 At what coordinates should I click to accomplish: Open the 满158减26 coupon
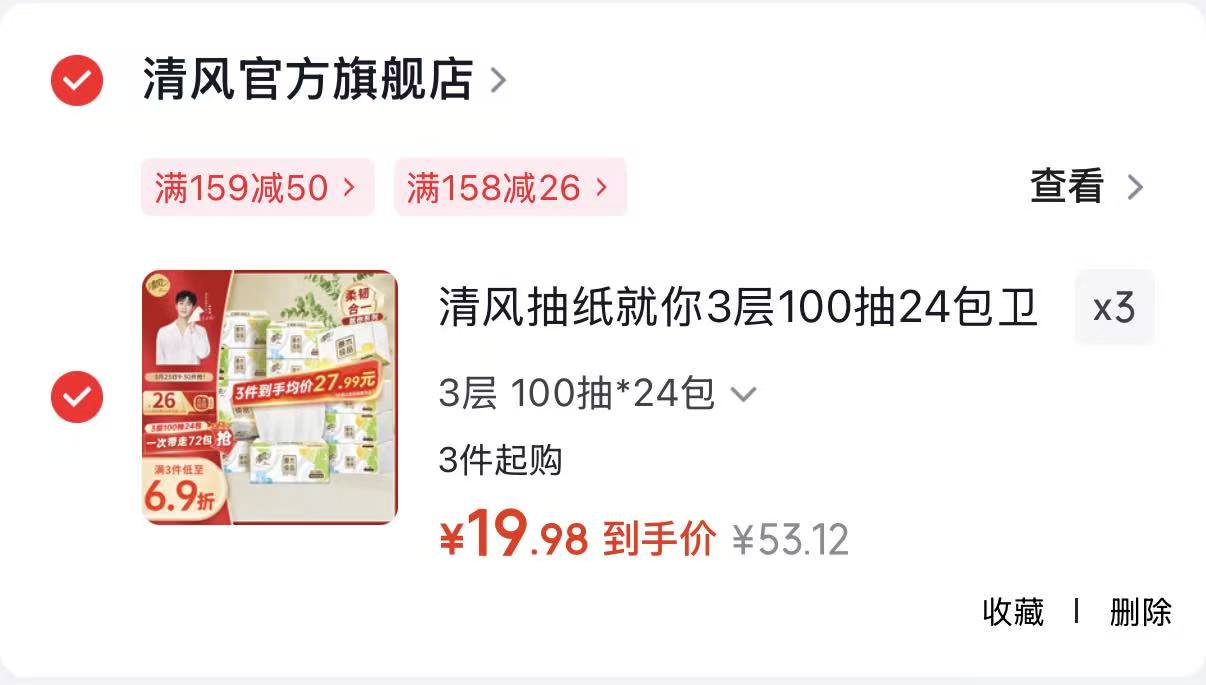[509, 187]
